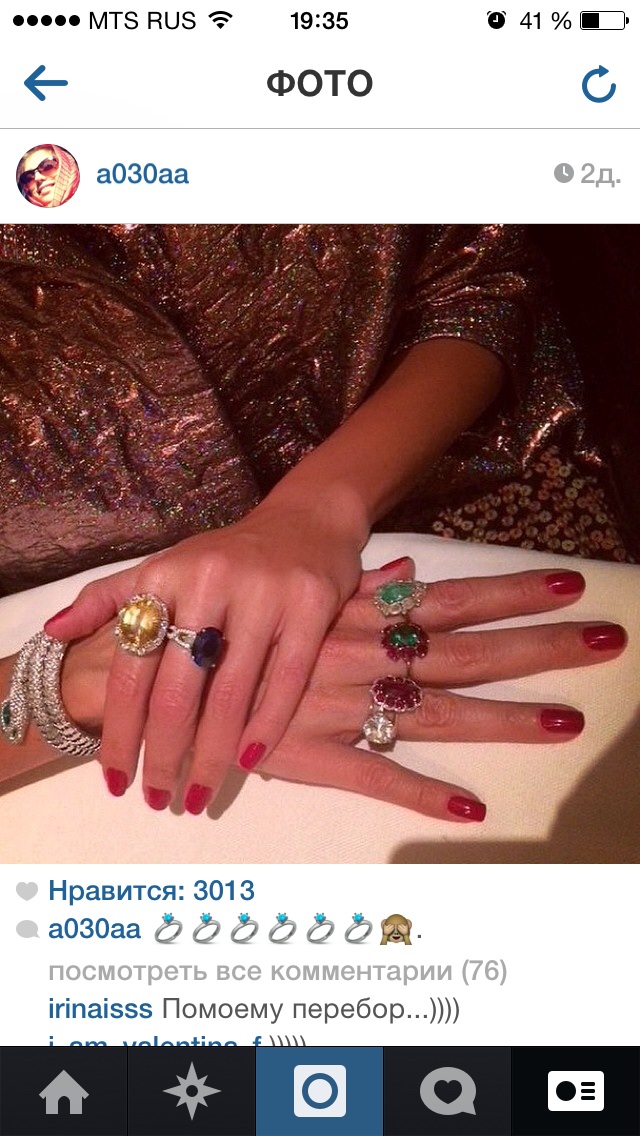The image size is (640, 1136).
Task: Switch to the Explore tab
Action: point(191,1091)
